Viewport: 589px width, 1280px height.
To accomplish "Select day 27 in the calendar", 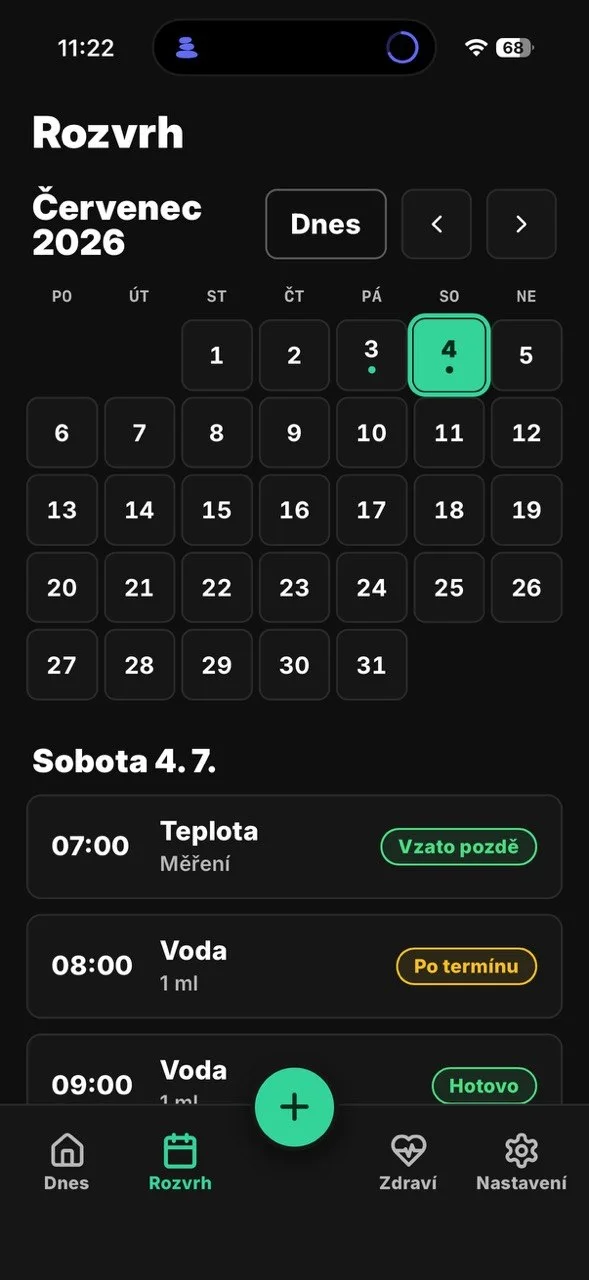I will click(x=62, y=665).
